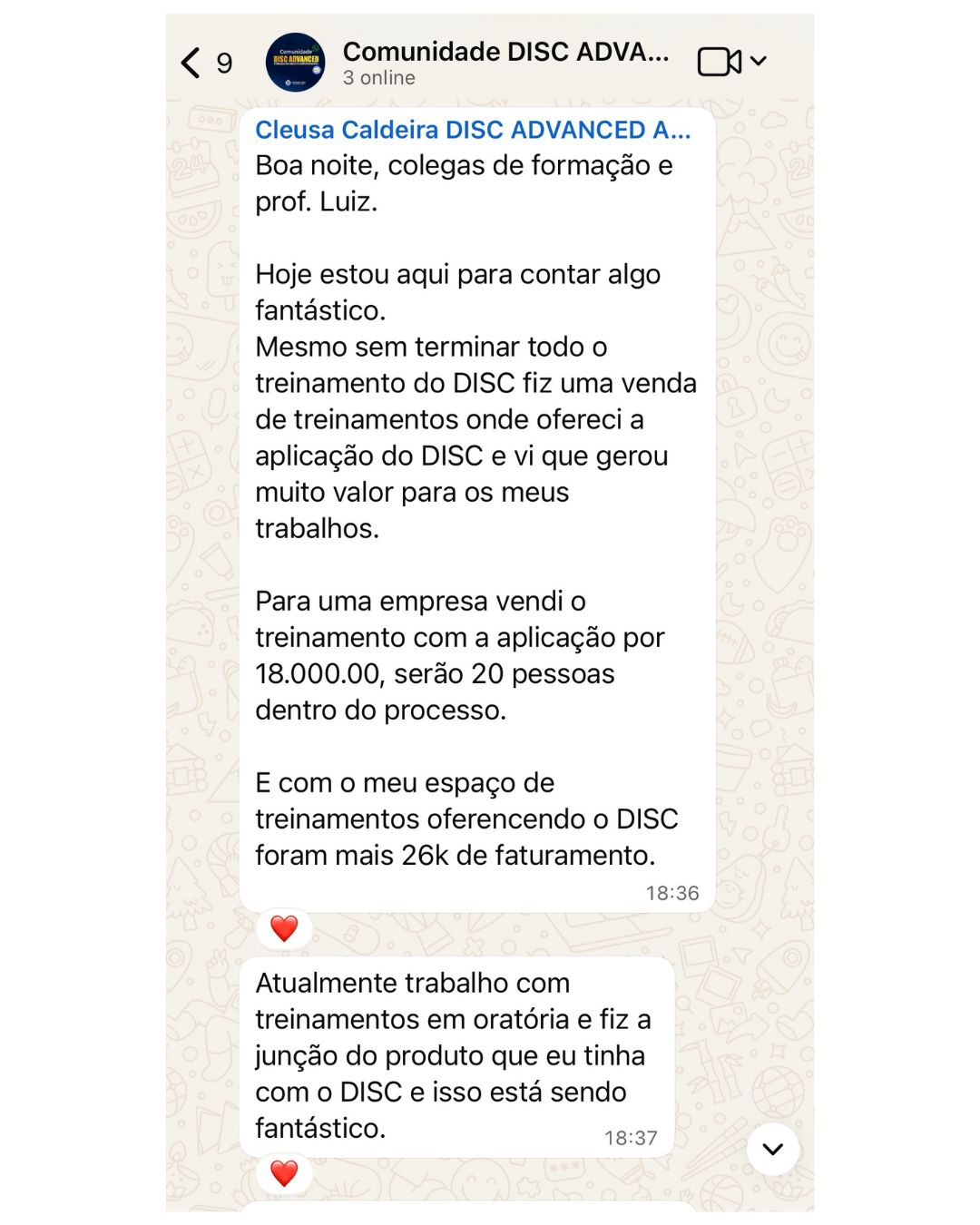View the heart reaction on the 18:36 message

pyautogui.click(x=284, y=928)
